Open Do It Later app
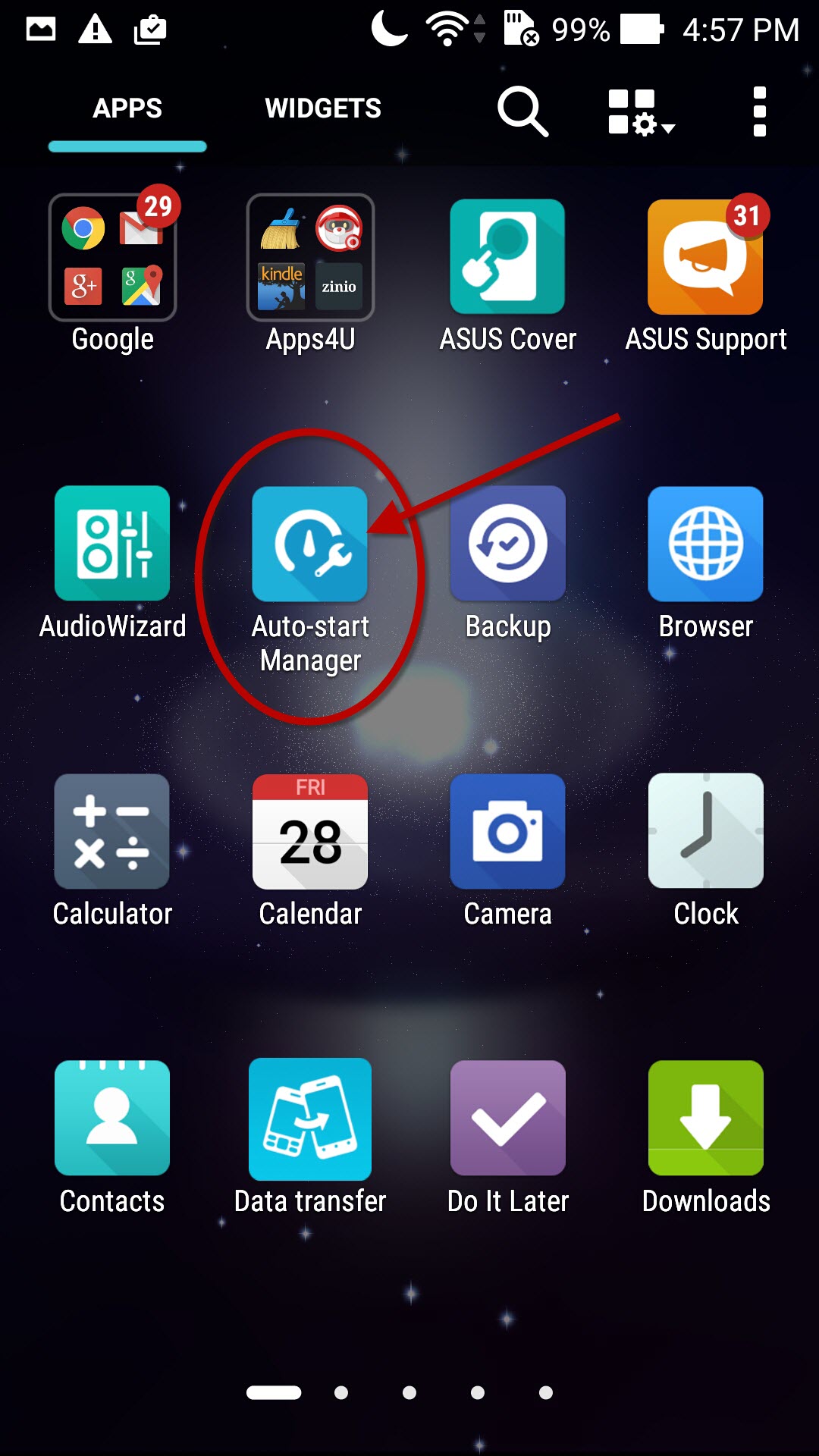 click(x=507, y=1118)
